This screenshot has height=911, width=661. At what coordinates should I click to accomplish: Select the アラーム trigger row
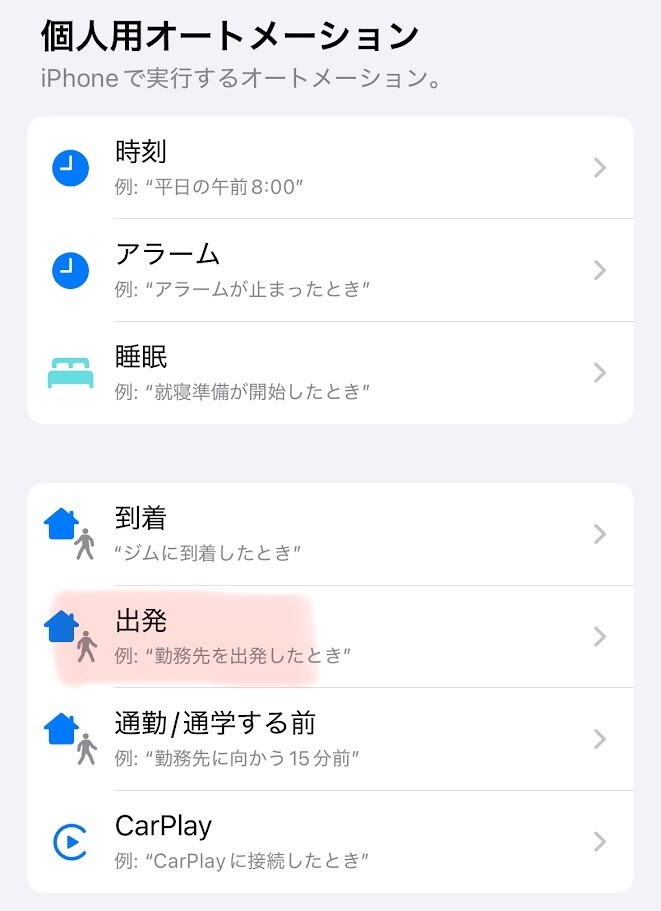coord(330,270)
